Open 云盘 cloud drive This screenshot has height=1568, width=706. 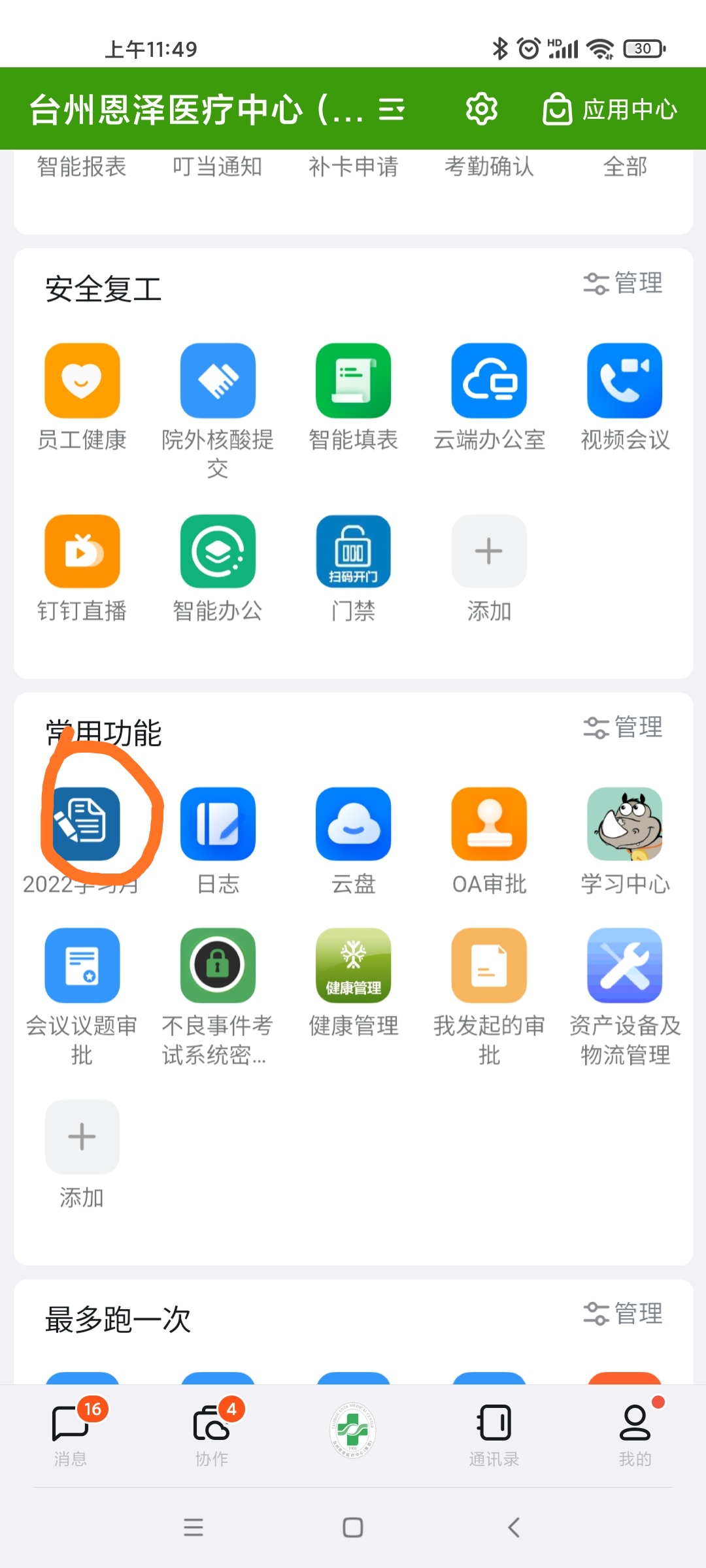(353, 825)
